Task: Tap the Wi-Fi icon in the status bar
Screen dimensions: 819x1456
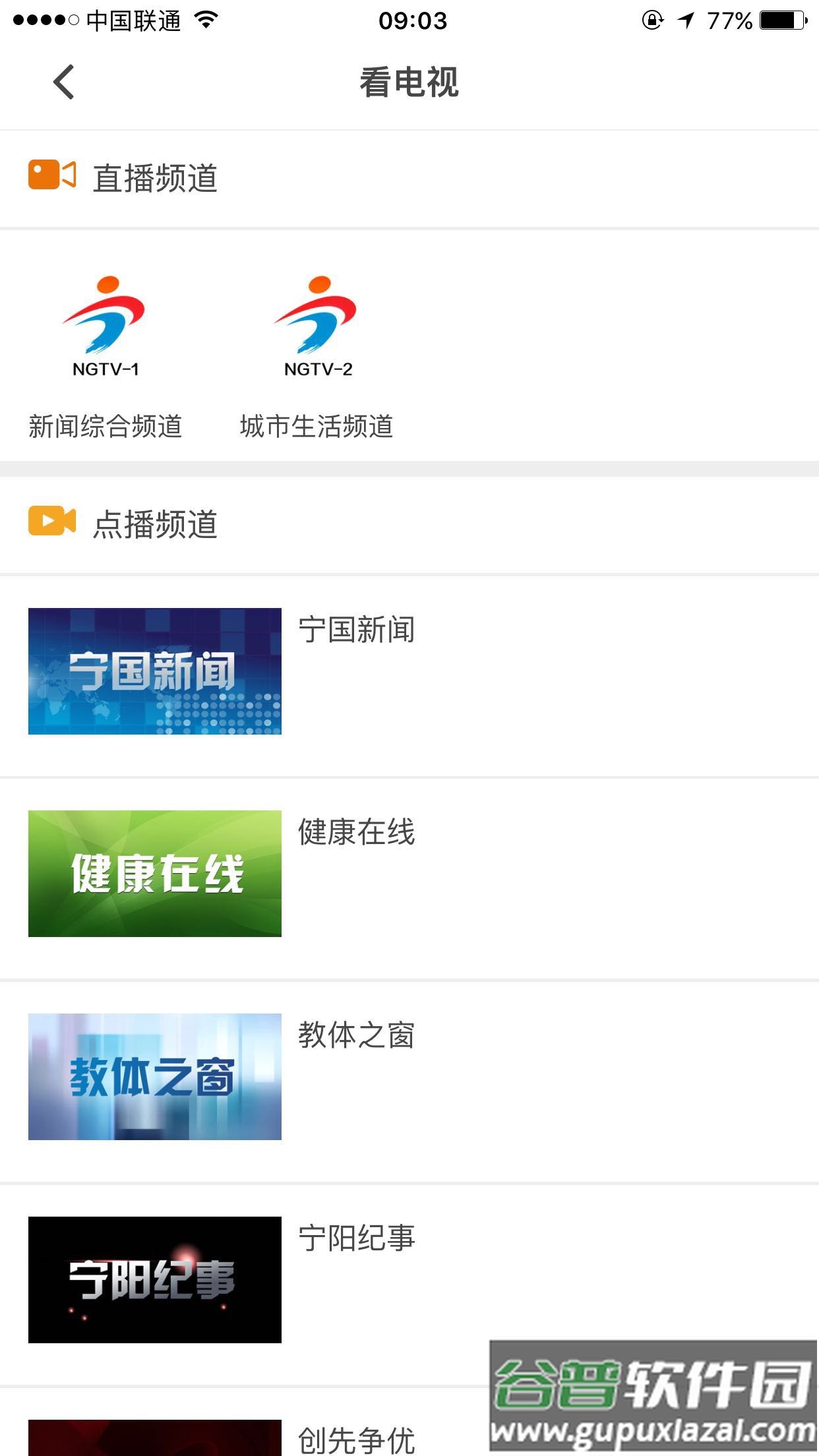Action: click(x=204, y=20)
